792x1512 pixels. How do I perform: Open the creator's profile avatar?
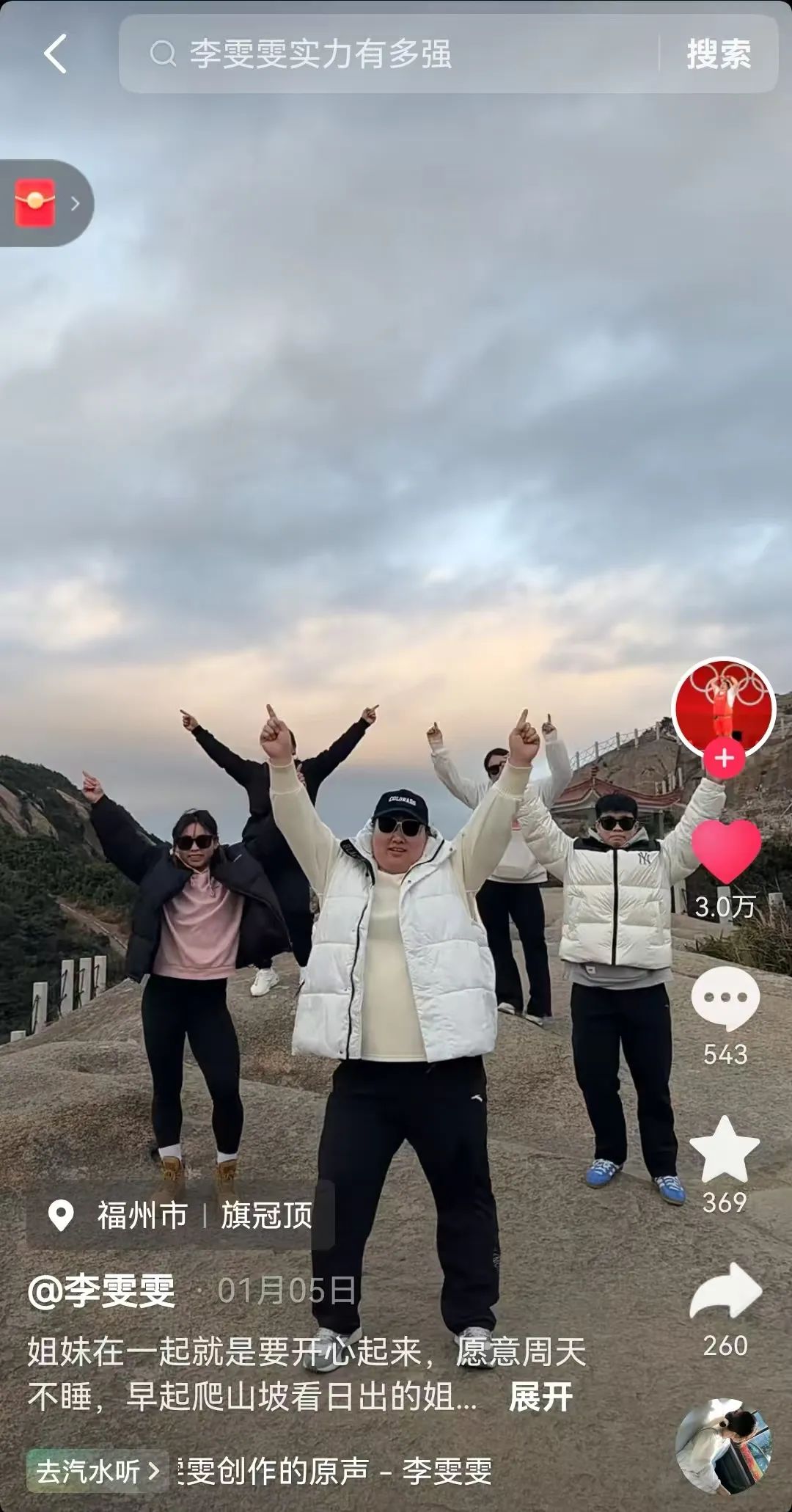pyautogui.click(x=723, y=706)
